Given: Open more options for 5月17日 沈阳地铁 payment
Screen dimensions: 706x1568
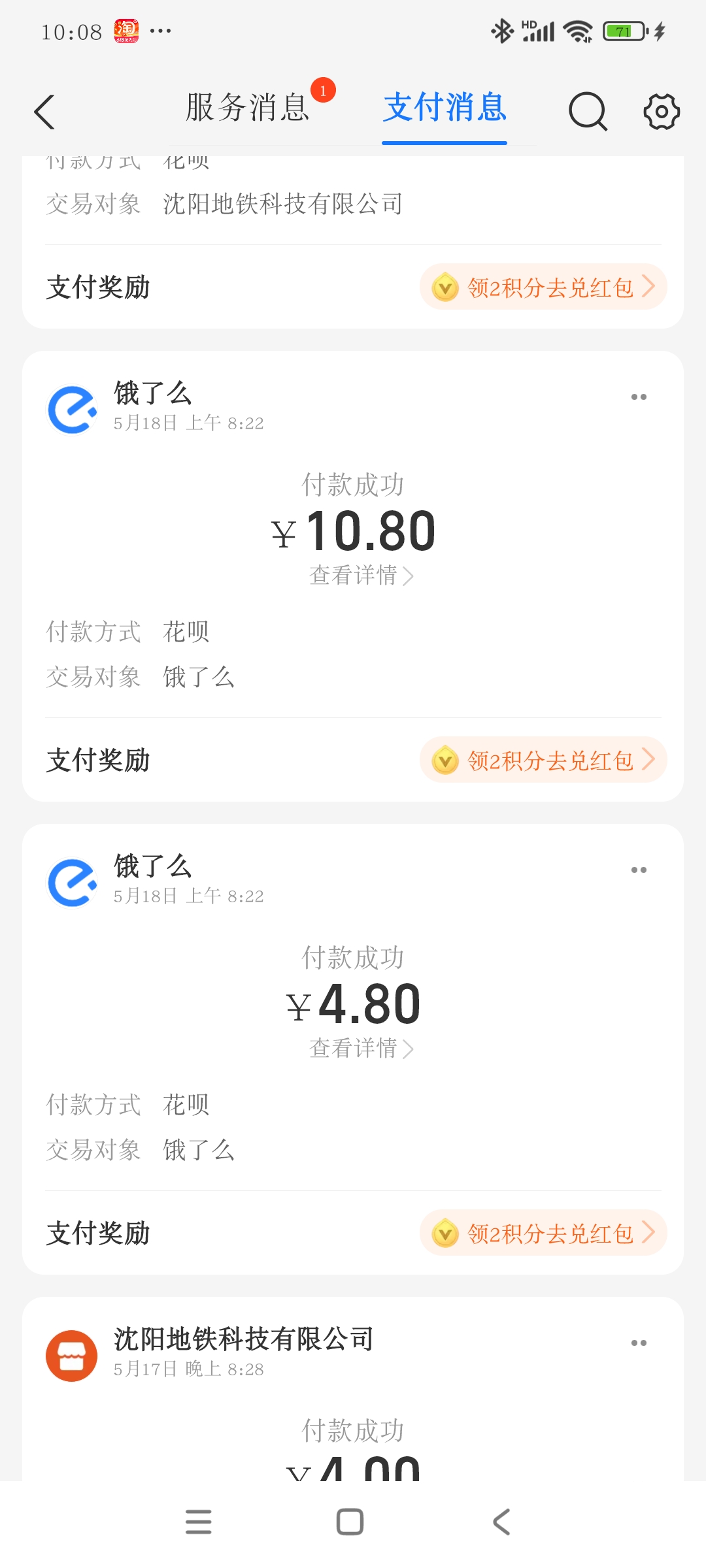Looking at the screenshot, I should coord(639,1343).
